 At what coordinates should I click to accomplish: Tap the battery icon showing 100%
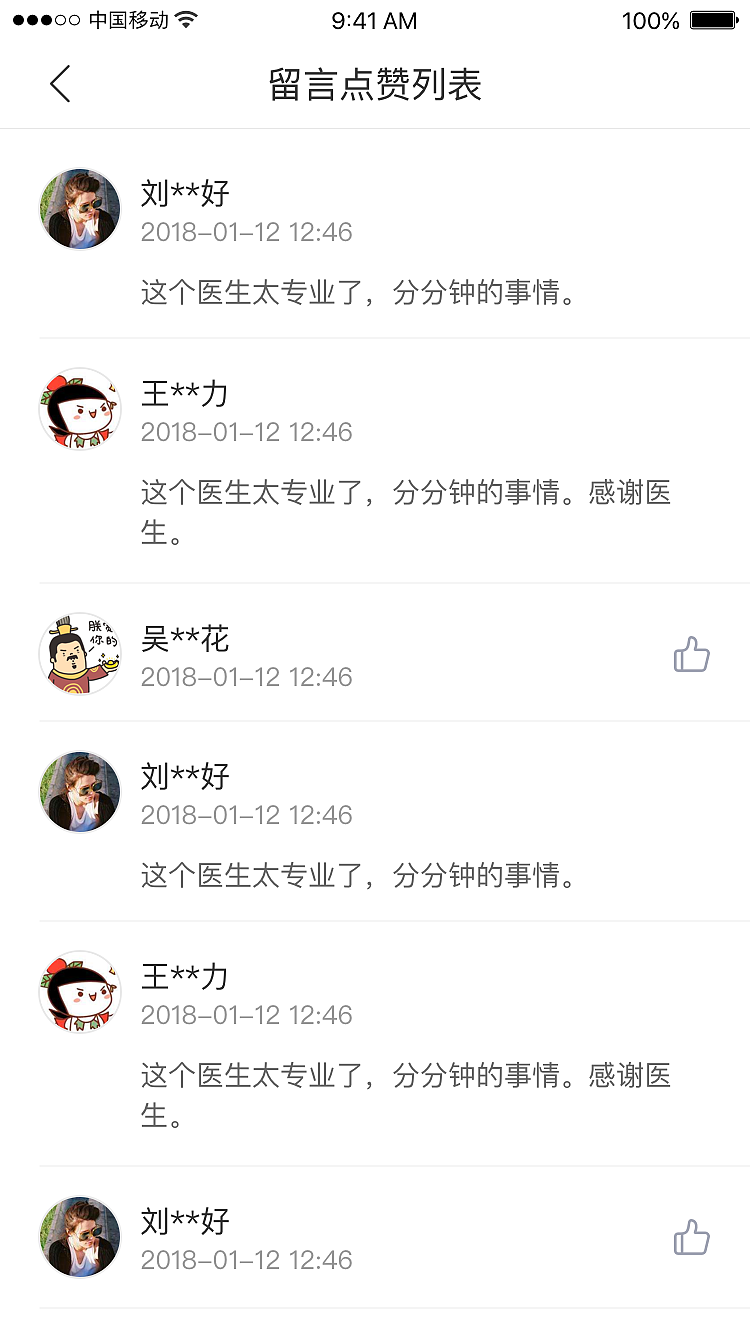pos(710,18)
